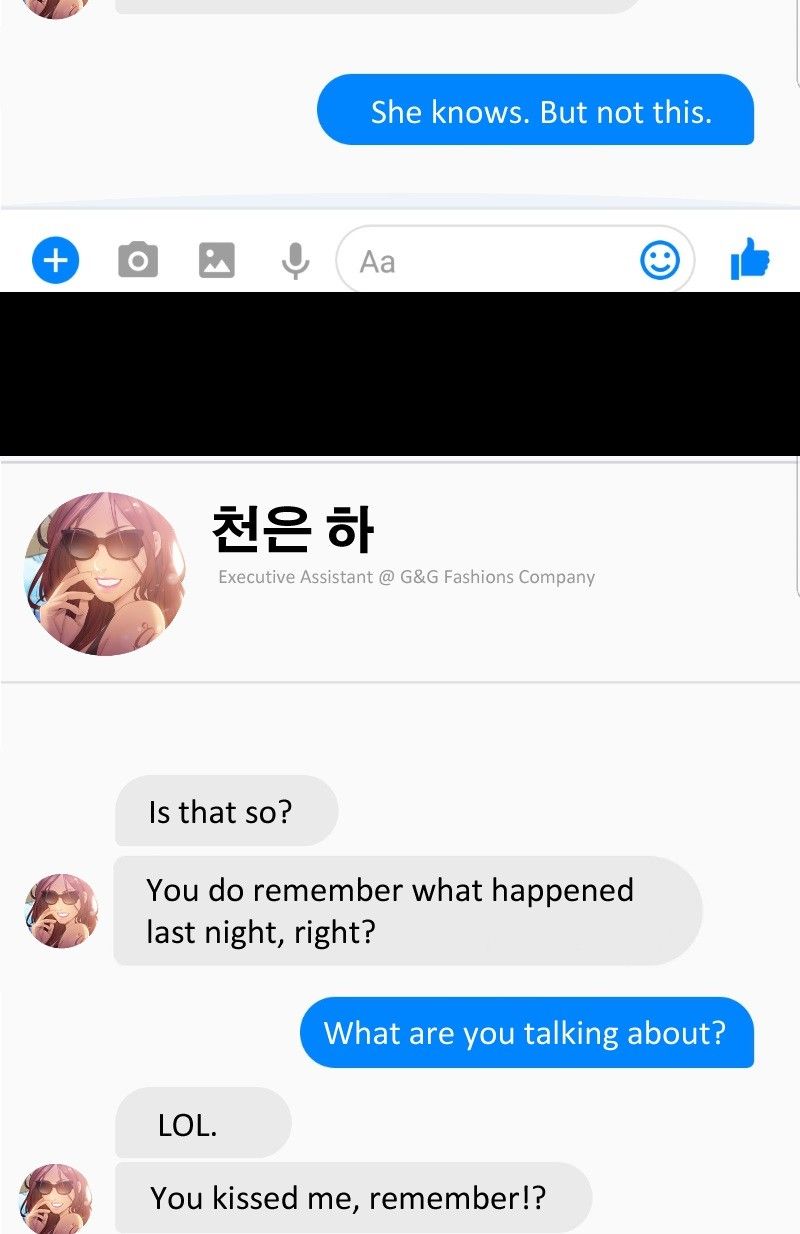
Task: Send a thumbs up like
Action: click(751, 259)
